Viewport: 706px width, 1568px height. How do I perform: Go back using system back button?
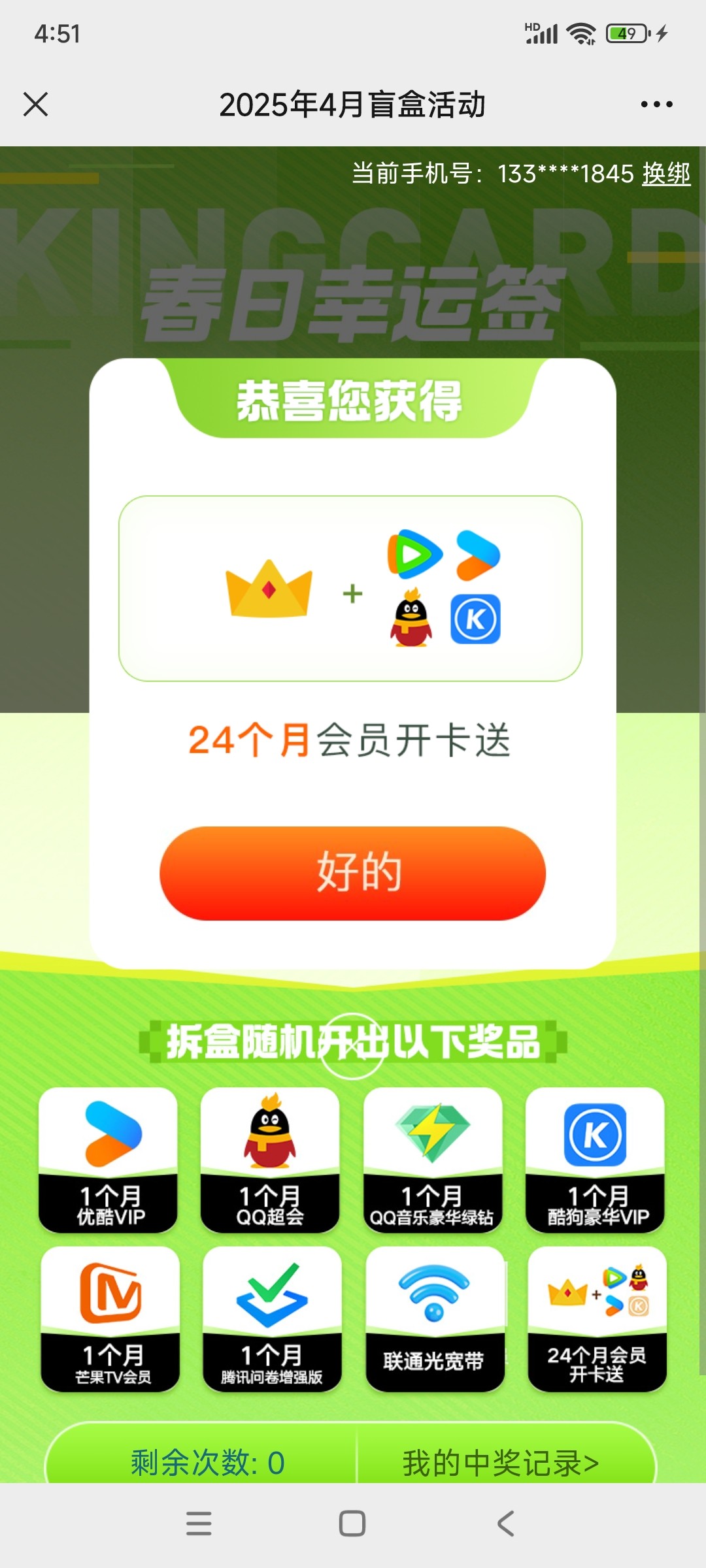pos(505,1524)
